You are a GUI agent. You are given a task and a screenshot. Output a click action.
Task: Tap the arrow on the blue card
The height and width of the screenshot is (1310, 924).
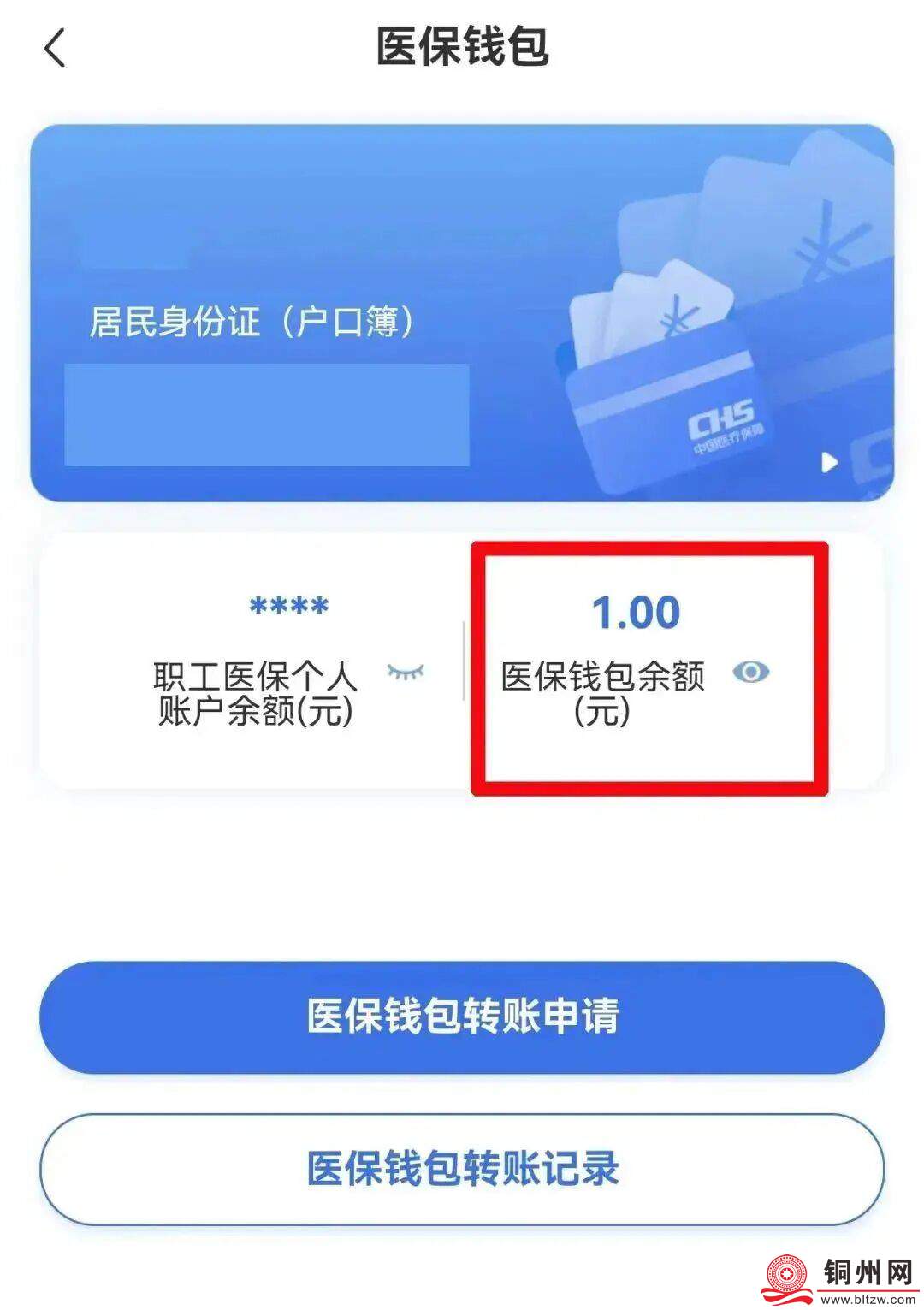(x=828, y=463)
